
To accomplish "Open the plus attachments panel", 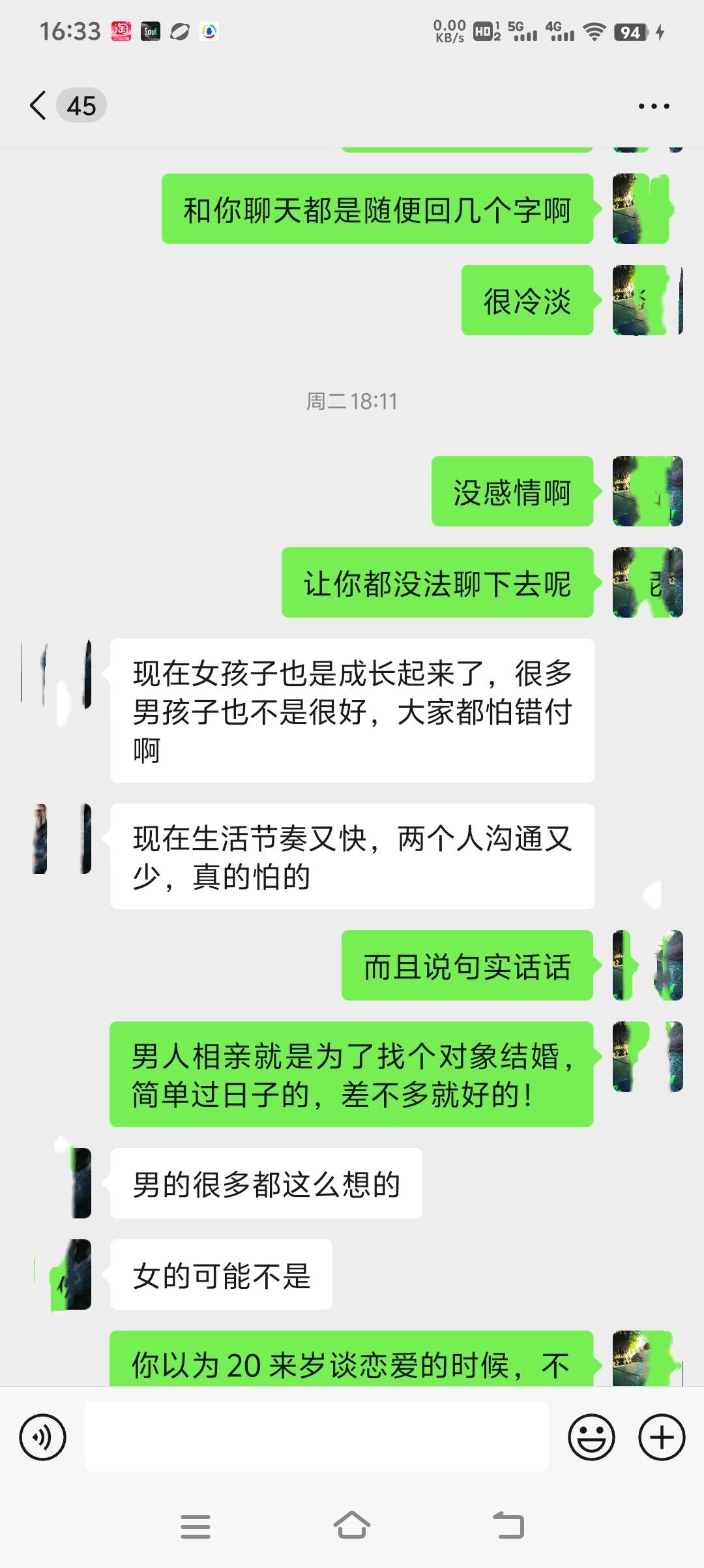I will [662, 1437].
